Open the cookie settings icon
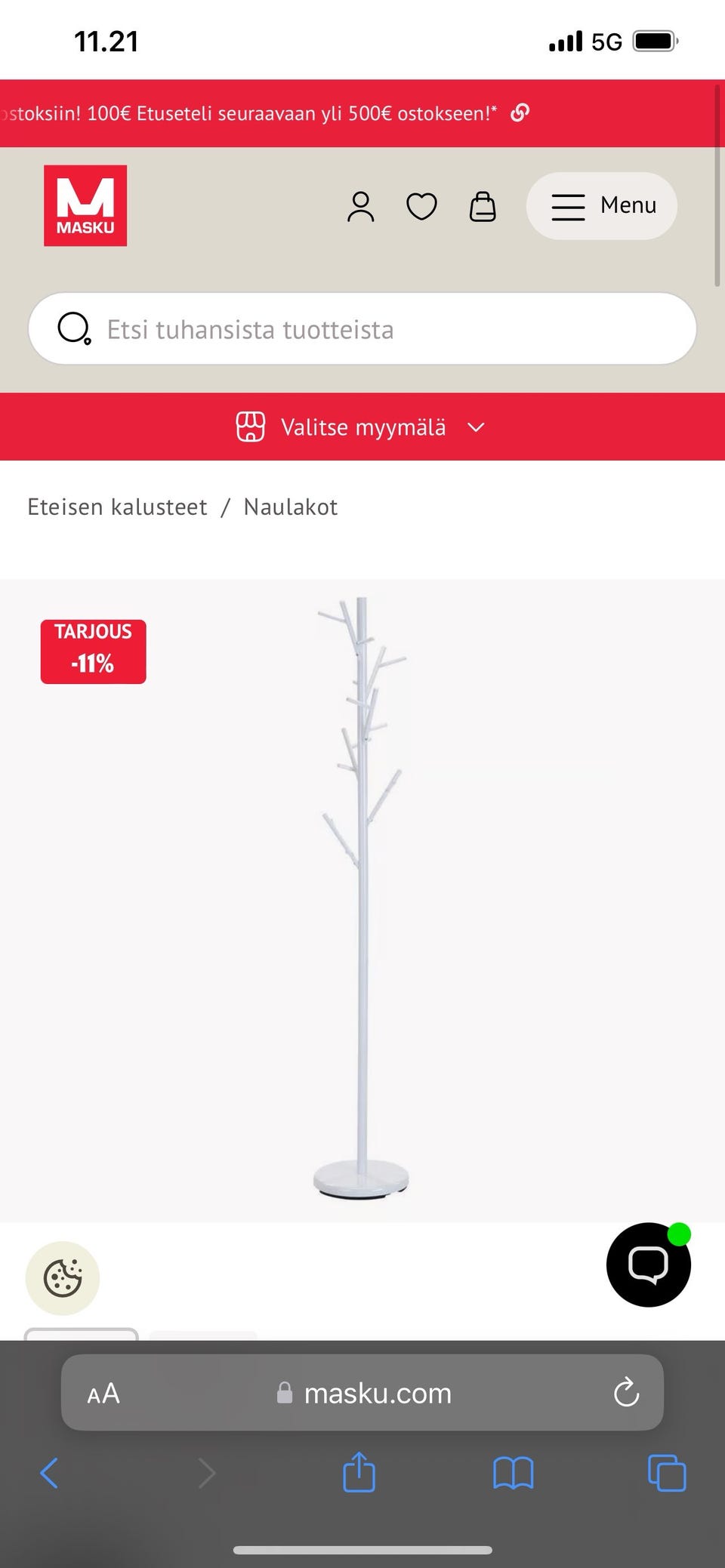725x1568 pixels. pos(62,1277)
